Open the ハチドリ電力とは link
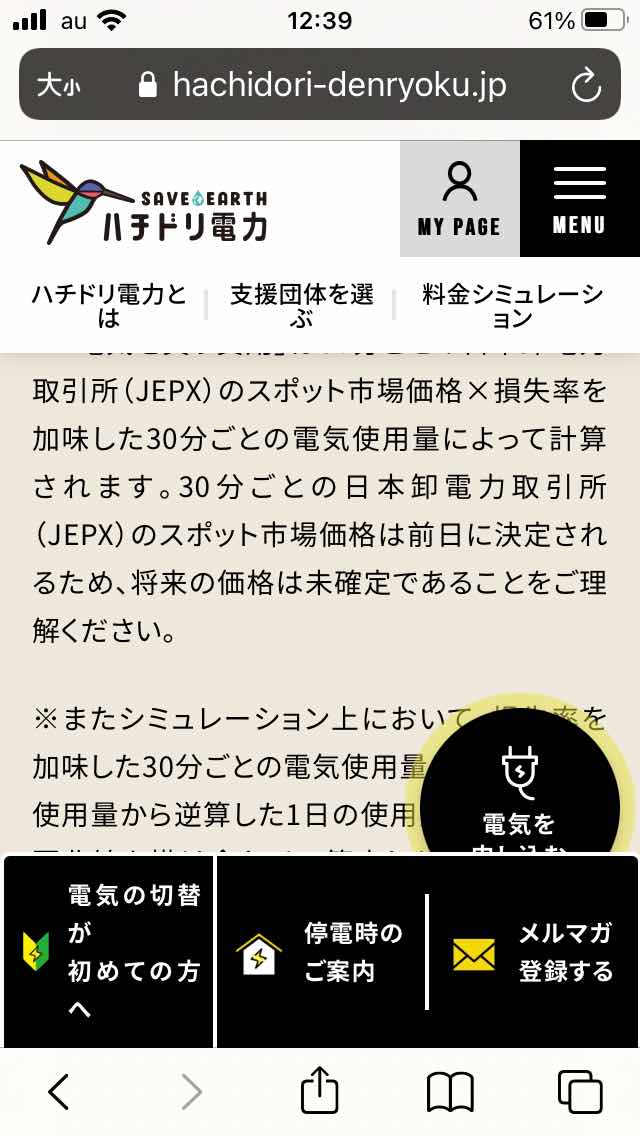Screen dimensions: 640x1136 coord(109,306)
